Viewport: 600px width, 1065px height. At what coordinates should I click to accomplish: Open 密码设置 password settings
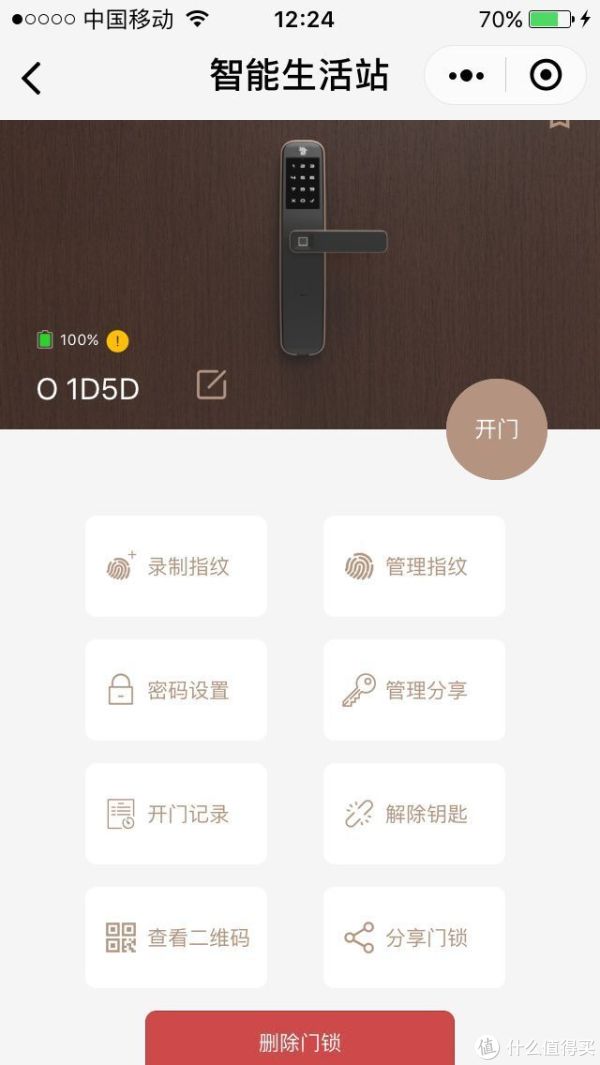click(x=176, y=690)
